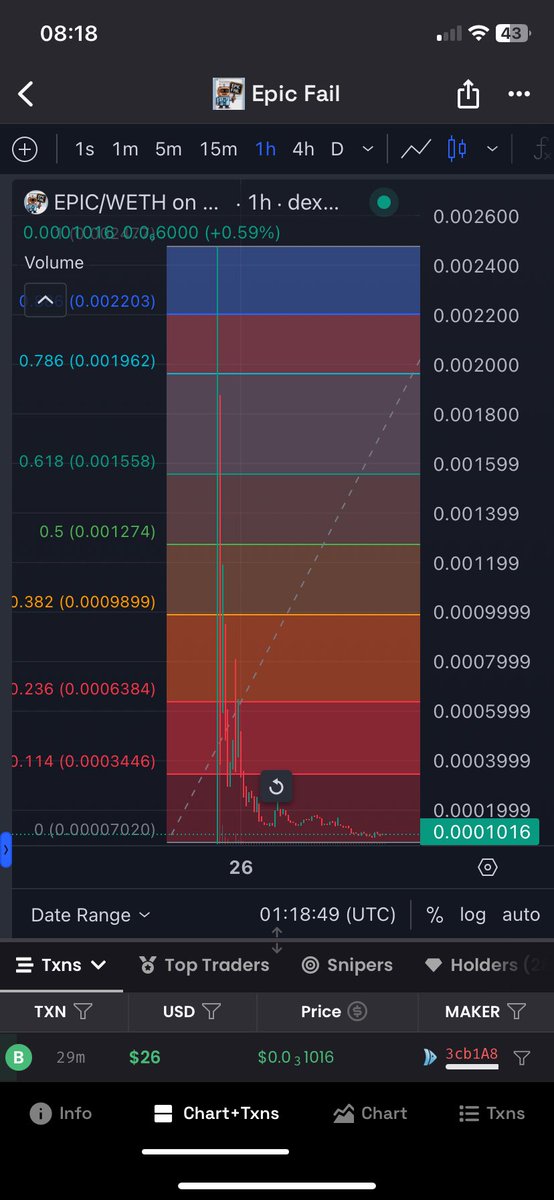
Task: Share the Epic Fail chart
Action: 468,95
